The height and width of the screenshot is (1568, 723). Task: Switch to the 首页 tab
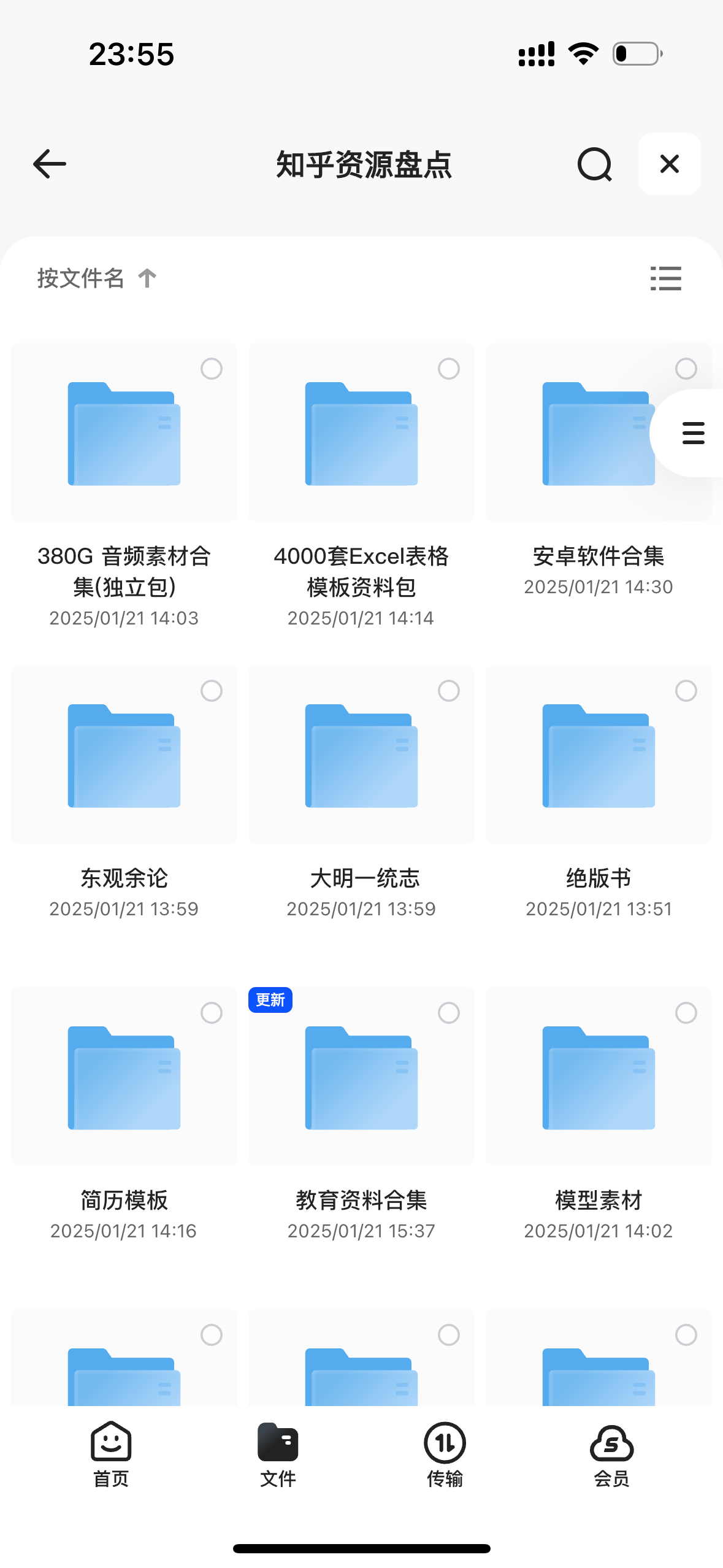(x=111, y=1454)
